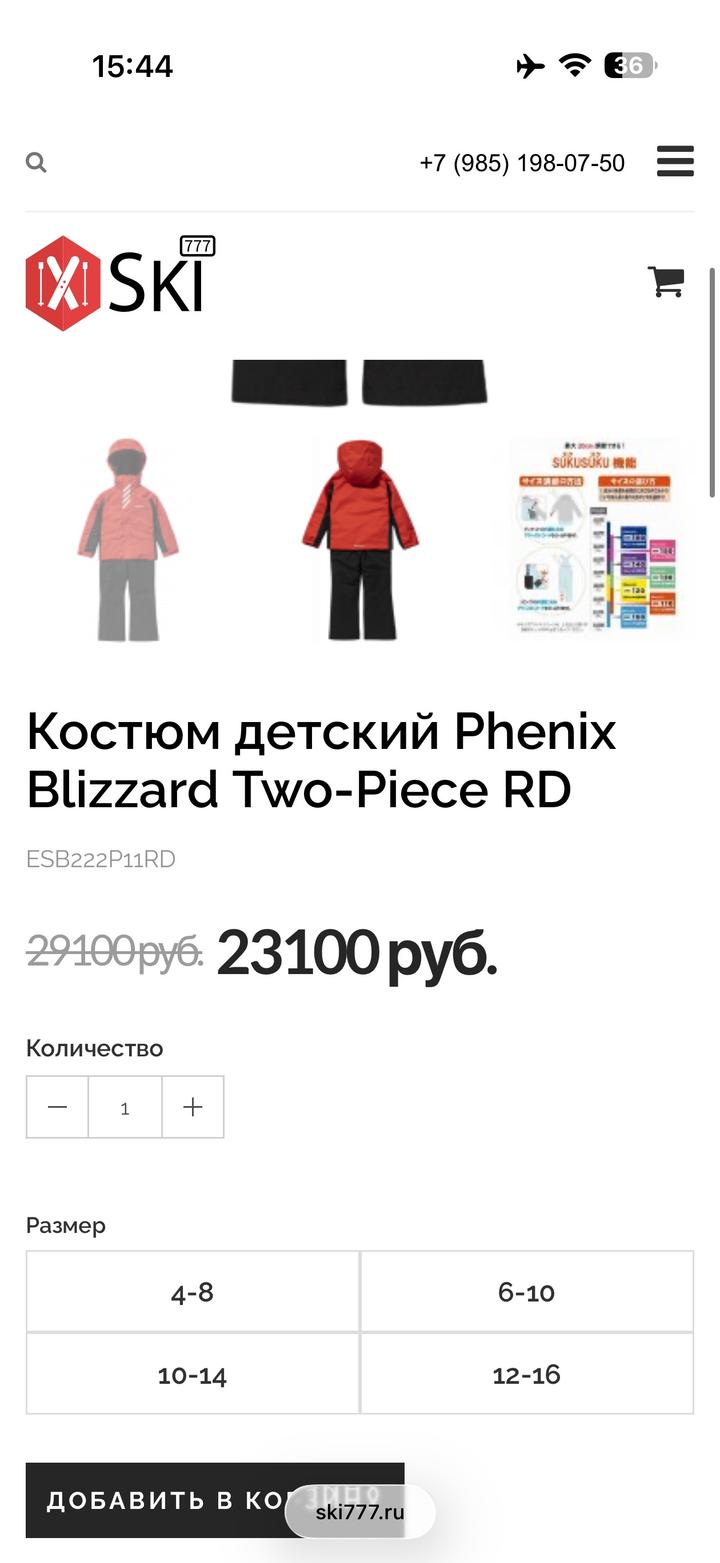Select size 12-16
Viewport: 720px width, 1563px height.
[x=526, y=1374]
